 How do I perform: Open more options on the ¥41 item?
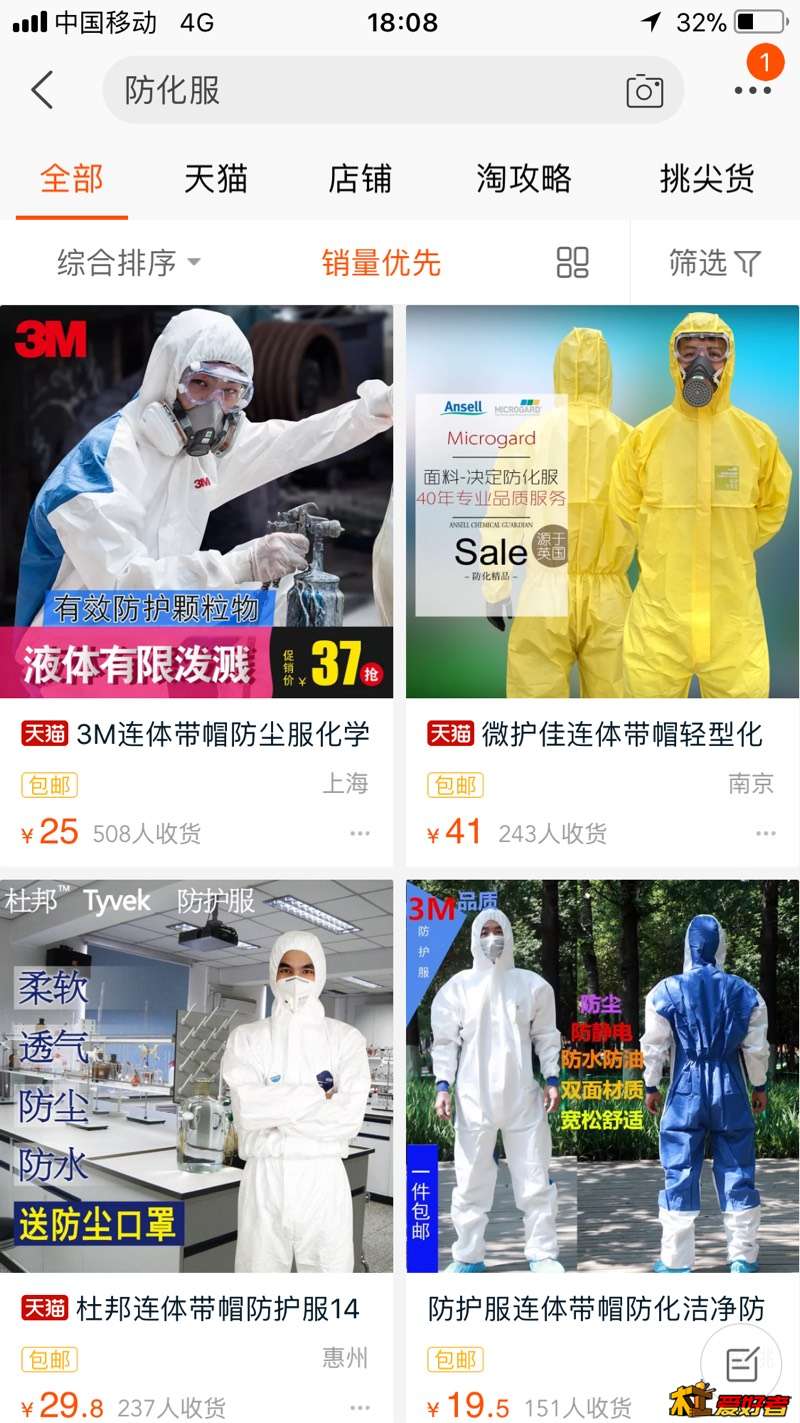(x=766, y=833)
